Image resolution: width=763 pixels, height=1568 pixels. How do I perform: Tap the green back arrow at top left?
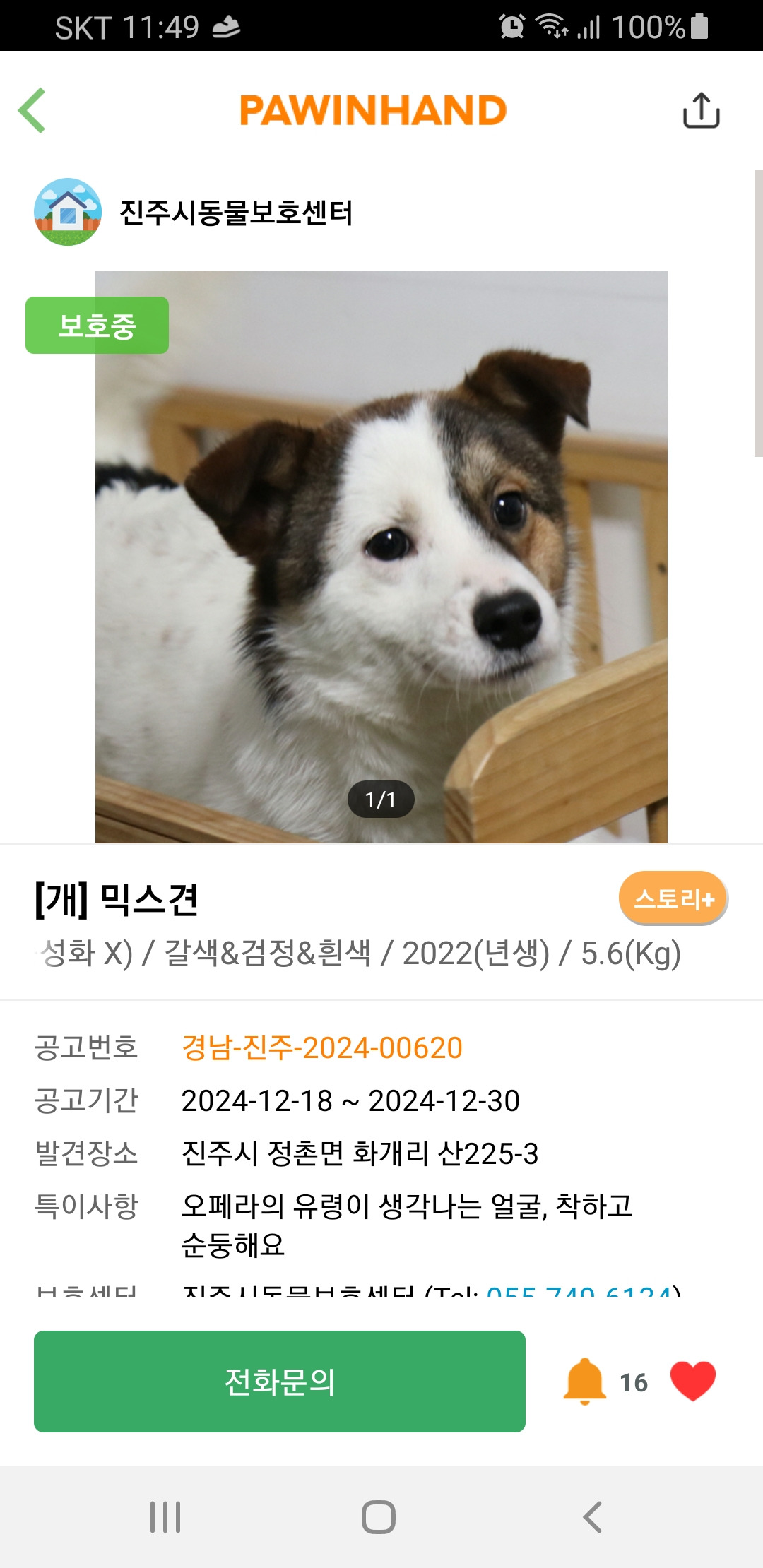pos(30,110)
